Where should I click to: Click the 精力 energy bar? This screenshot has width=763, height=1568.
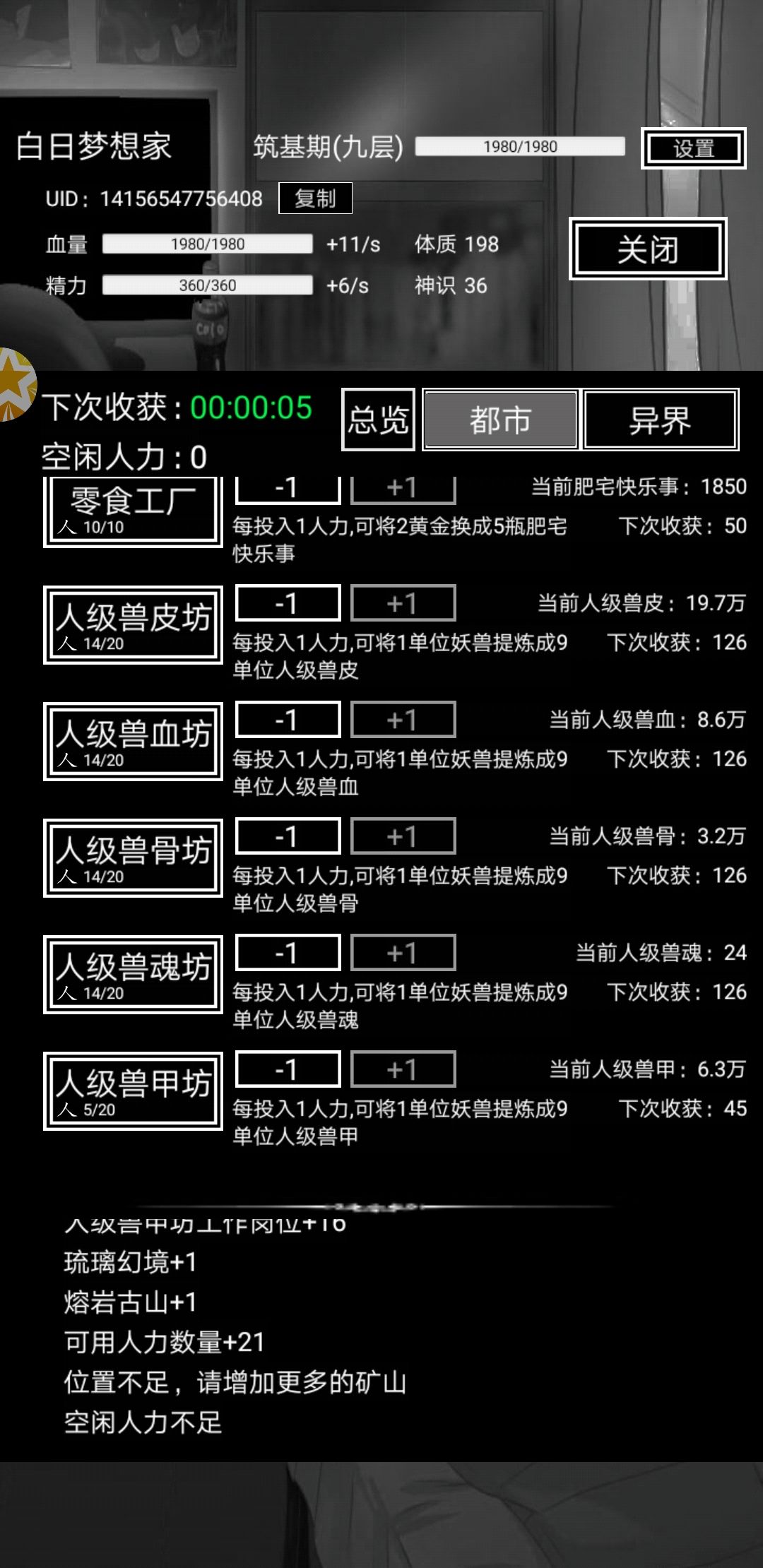tap(208, 286)
